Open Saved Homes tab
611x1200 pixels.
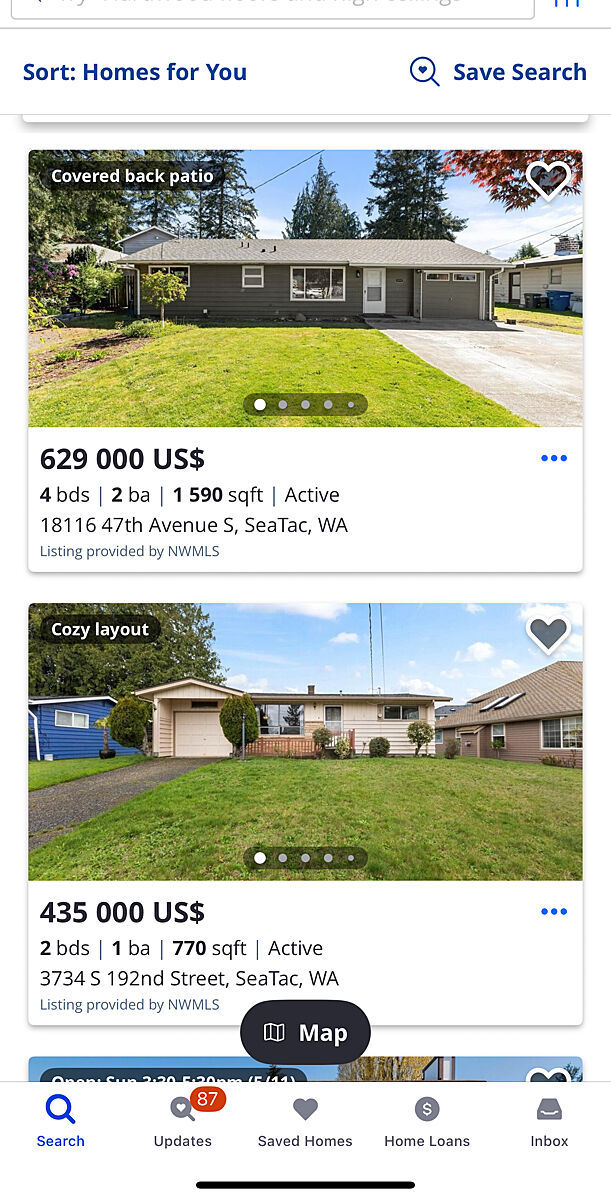(x=305, y=1120)
